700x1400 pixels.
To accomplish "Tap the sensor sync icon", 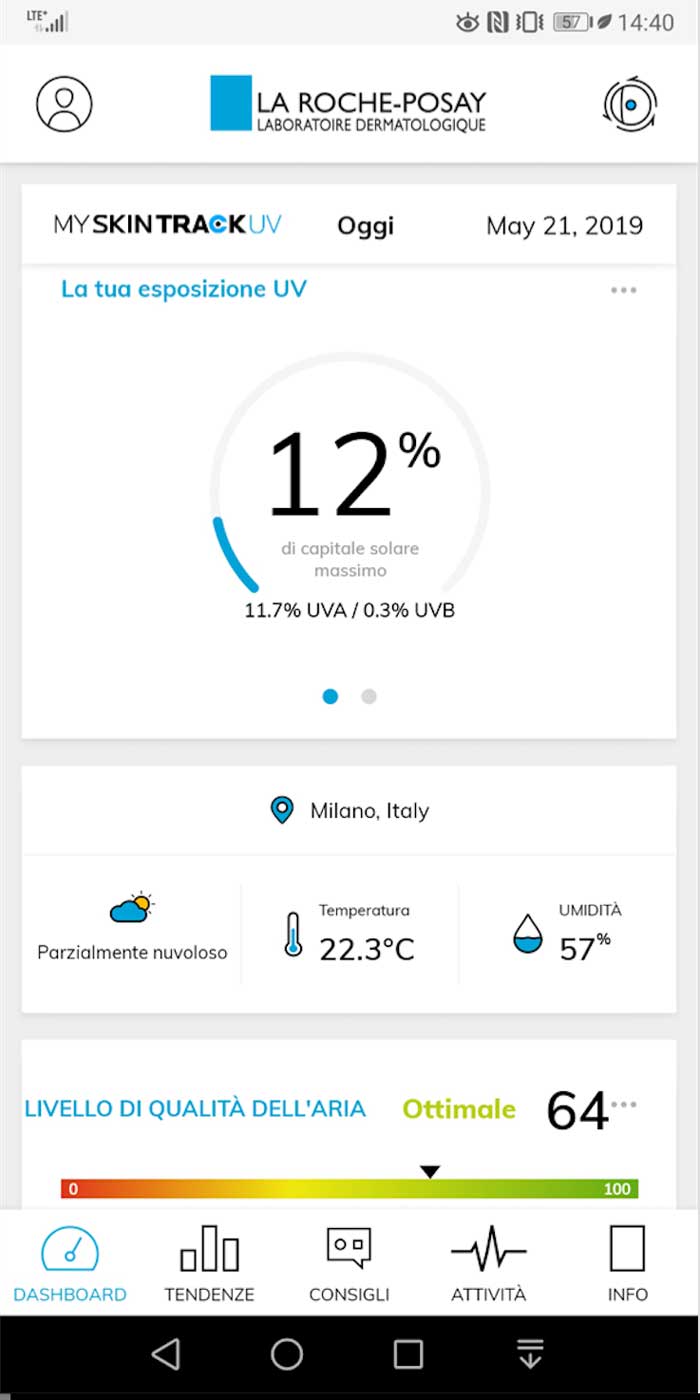I will (630, 103).
